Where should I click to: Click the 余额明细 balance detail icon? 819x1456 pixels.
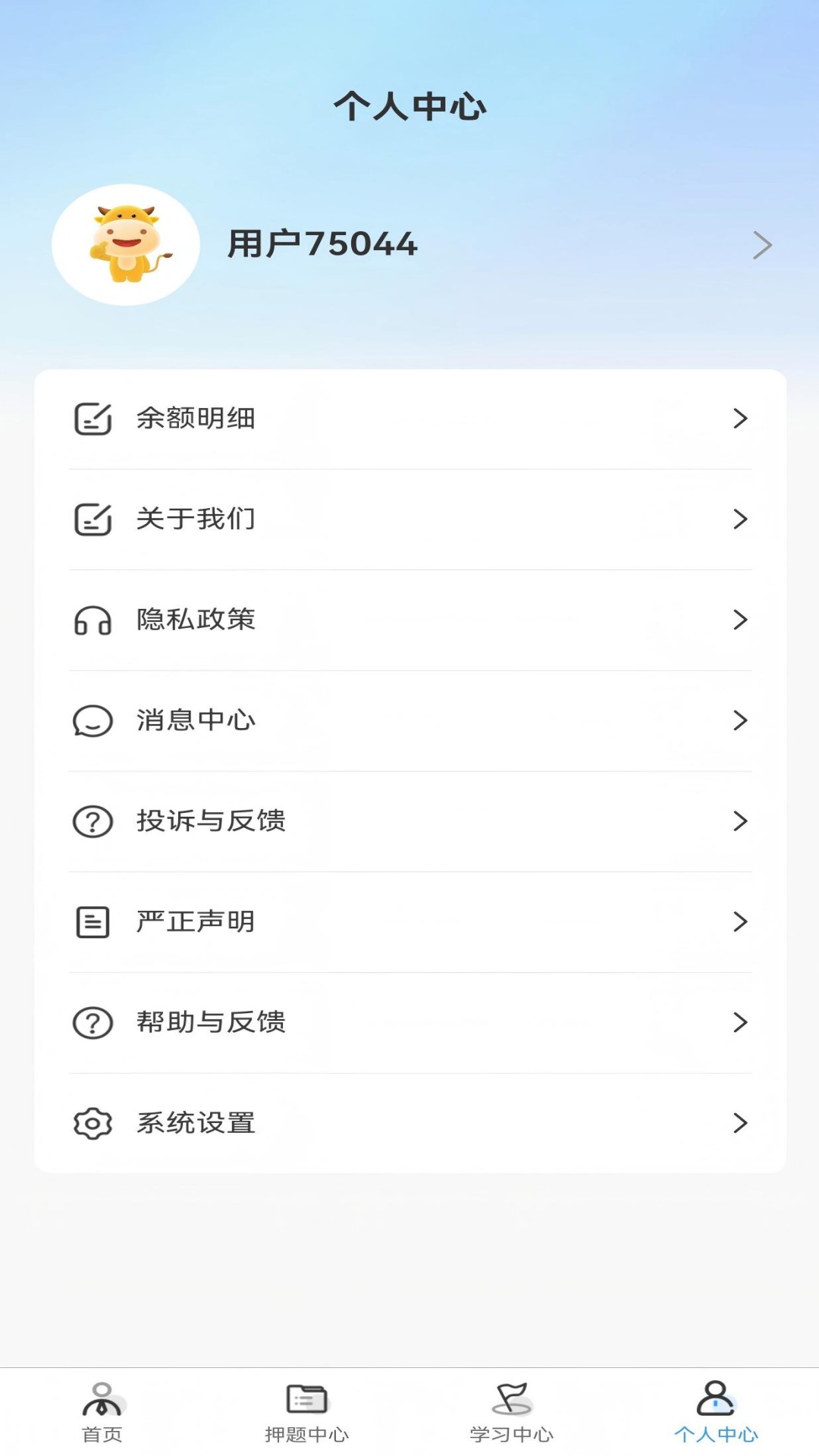[93, 419]
